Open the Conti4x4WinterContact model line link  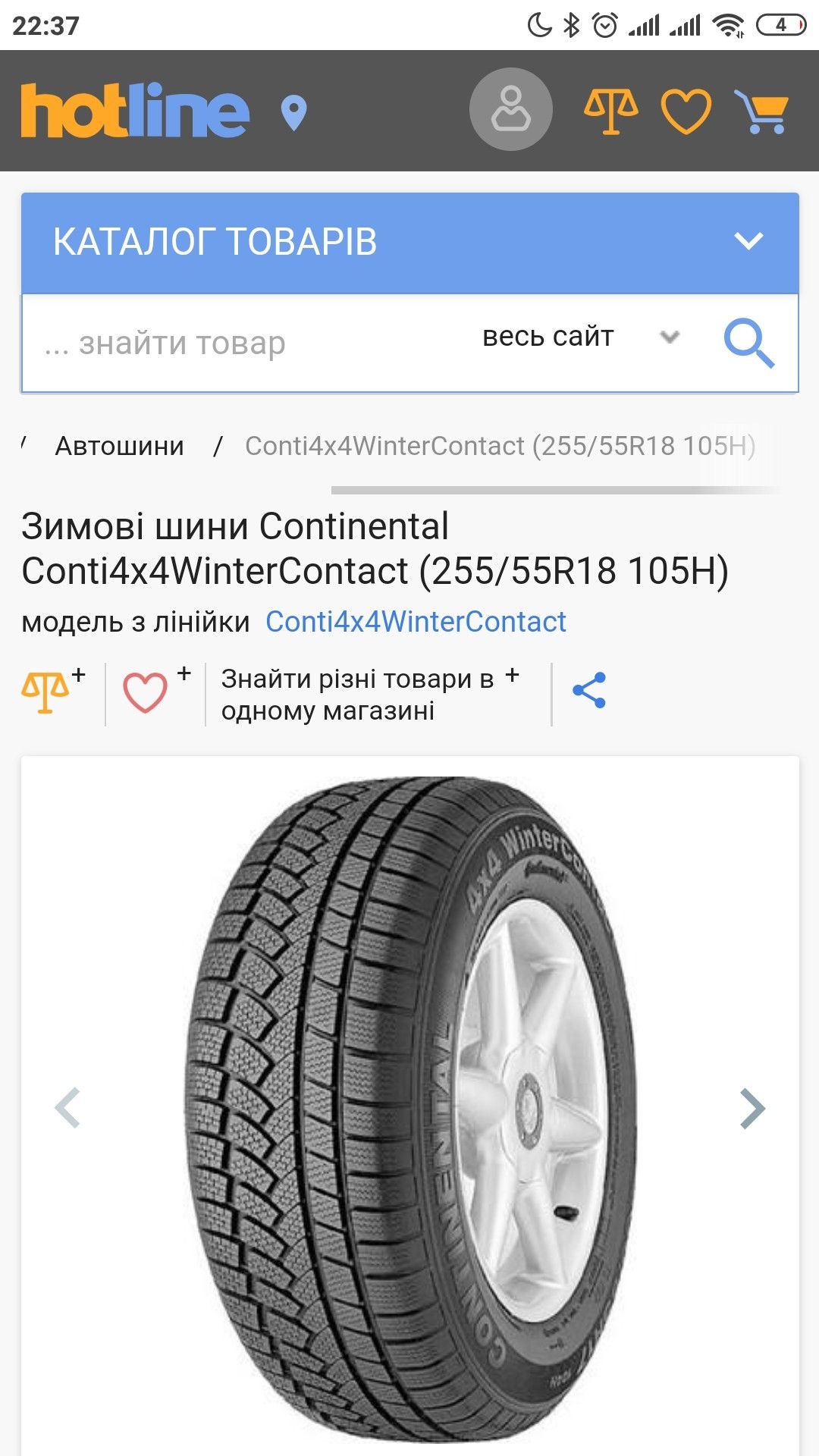[x=416, y=622]
